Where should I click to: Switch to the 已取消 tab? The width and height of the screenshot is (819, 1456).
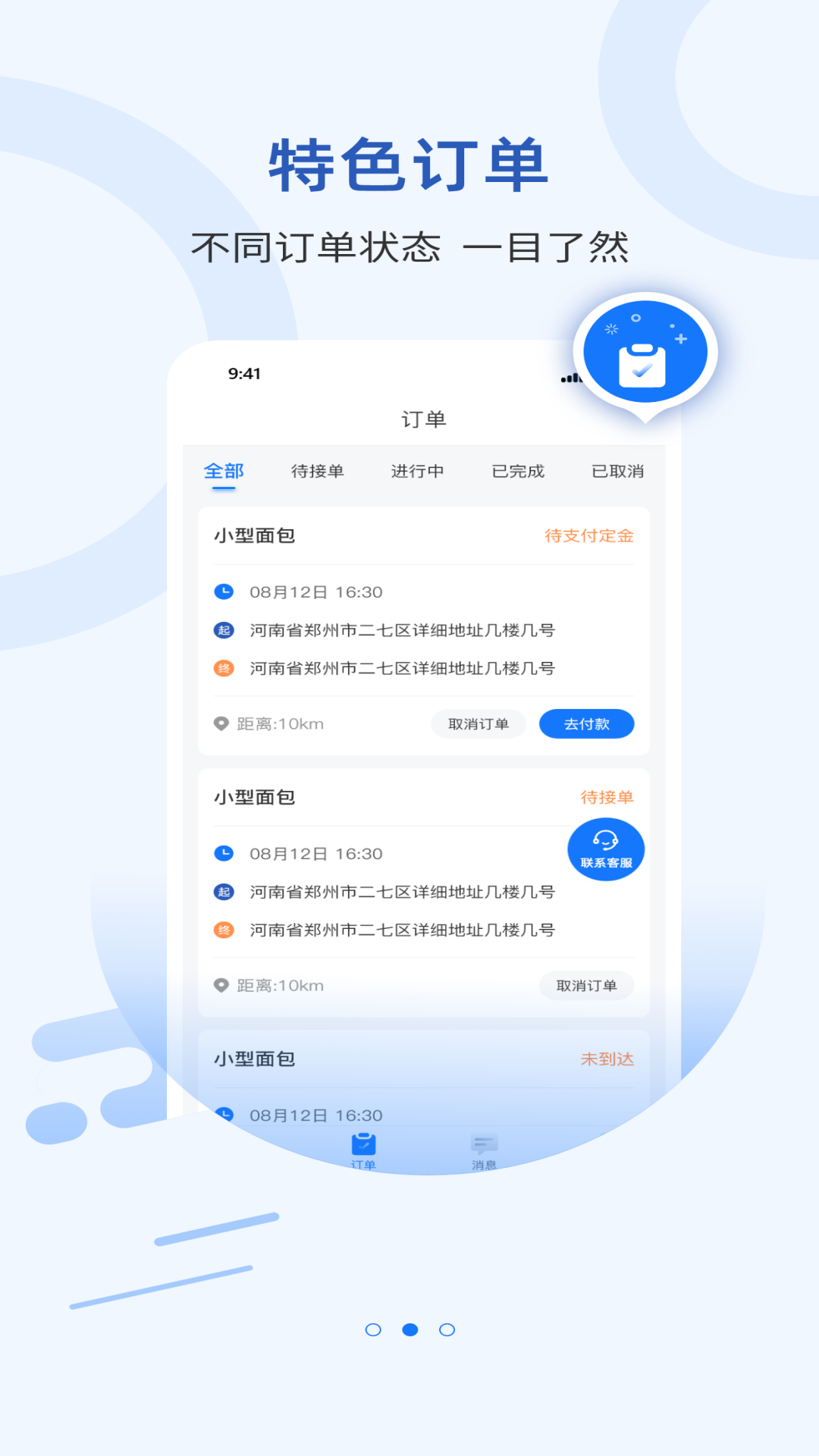617,471
